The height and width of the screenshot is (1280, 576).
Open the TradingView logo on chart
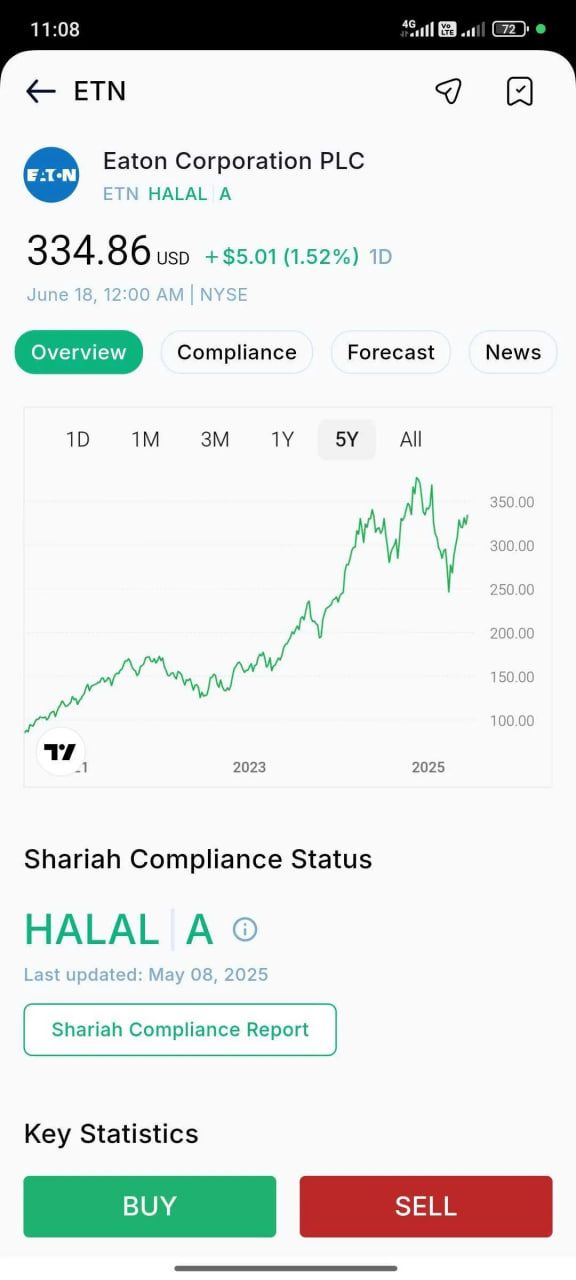(61, 752)
